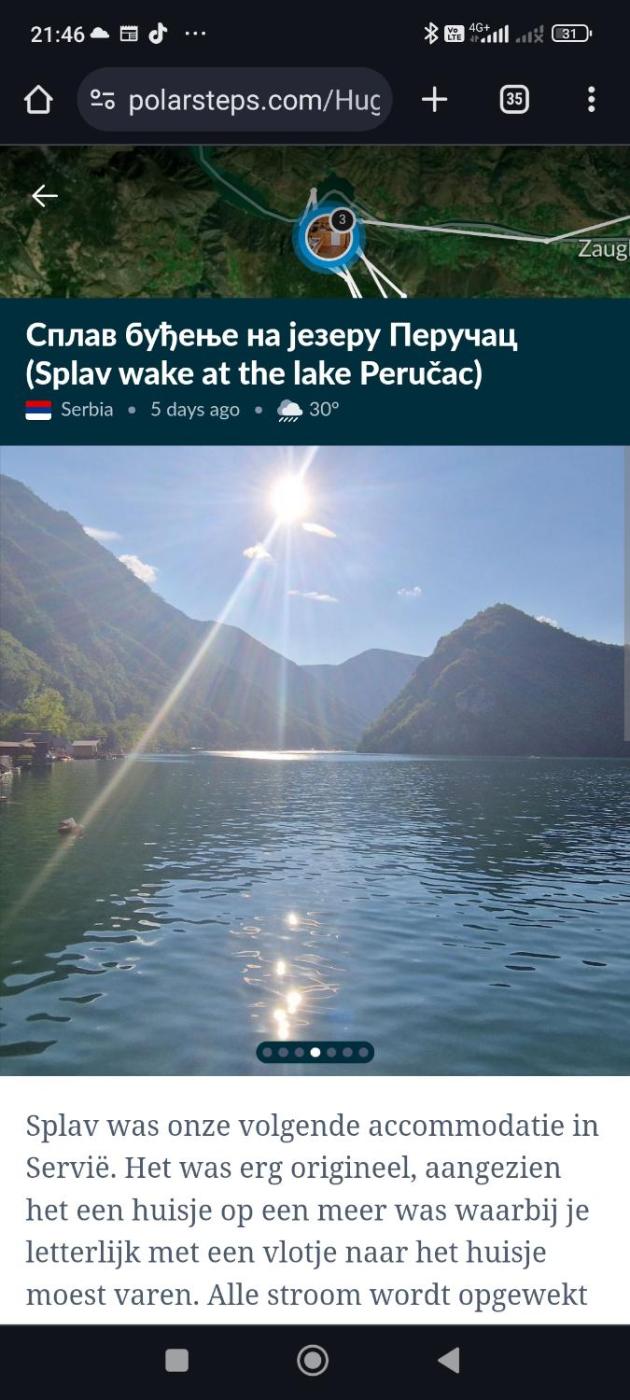Open recent apps from the navigation bar
This screenshot has width=630, height=1400.
coord(177,1360)
